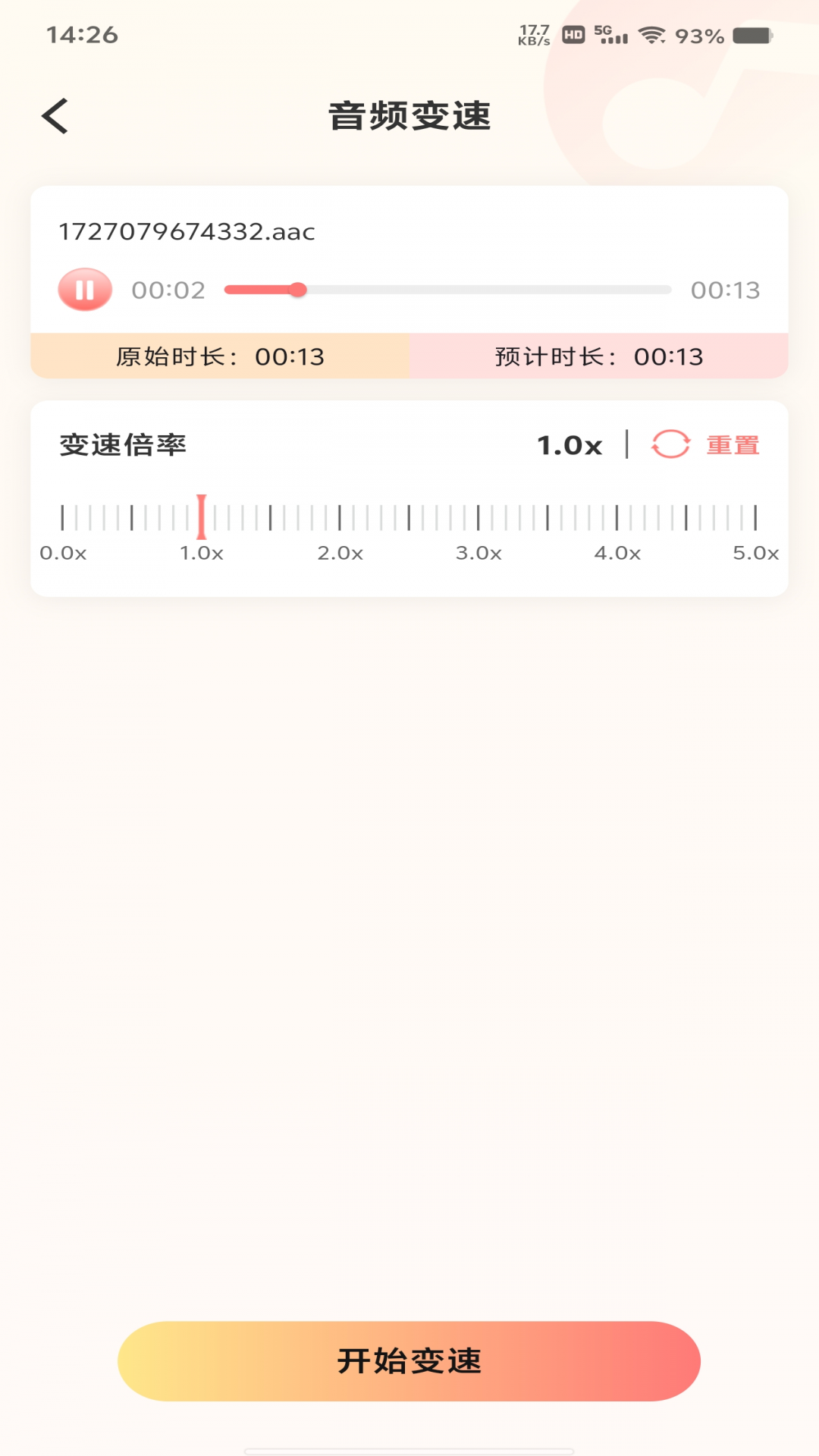Tap the audio progress bar to seek
Image resolution: width=819 pixels, height=1456 pixels.
(x=447, y=290)
